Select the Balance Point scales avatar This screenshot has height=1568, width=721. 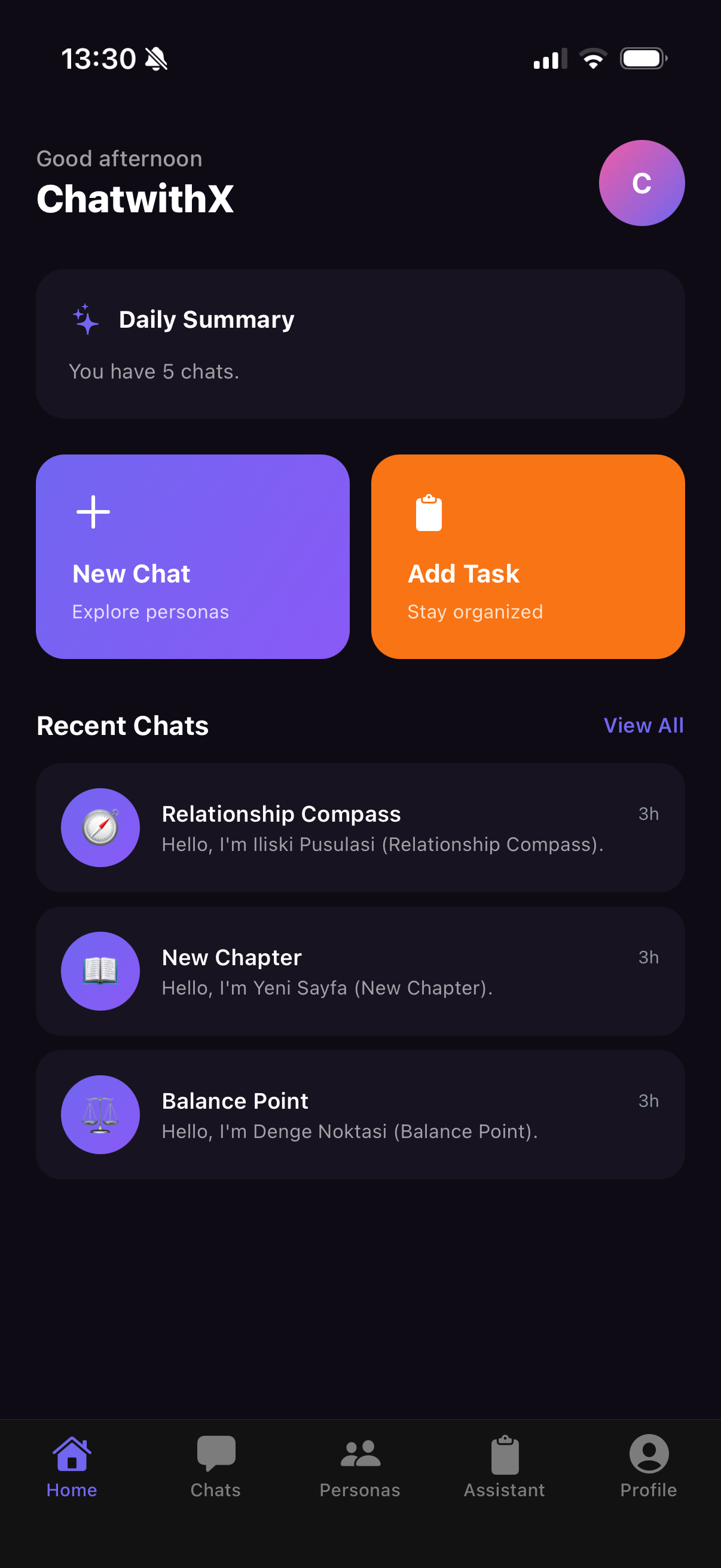coord(100,1114)
